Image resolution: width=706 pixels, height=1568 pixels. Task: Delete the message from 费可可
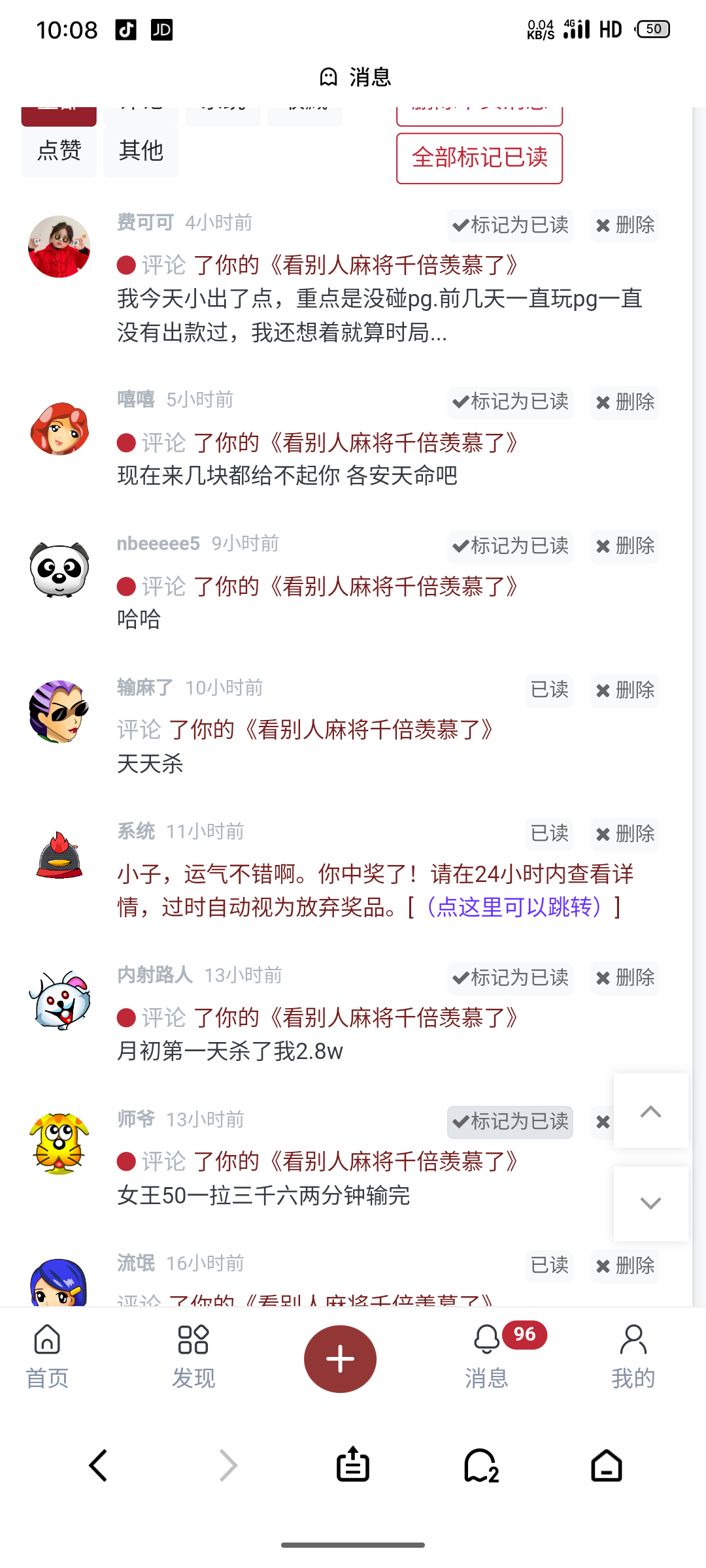click(x=625, y=225)
